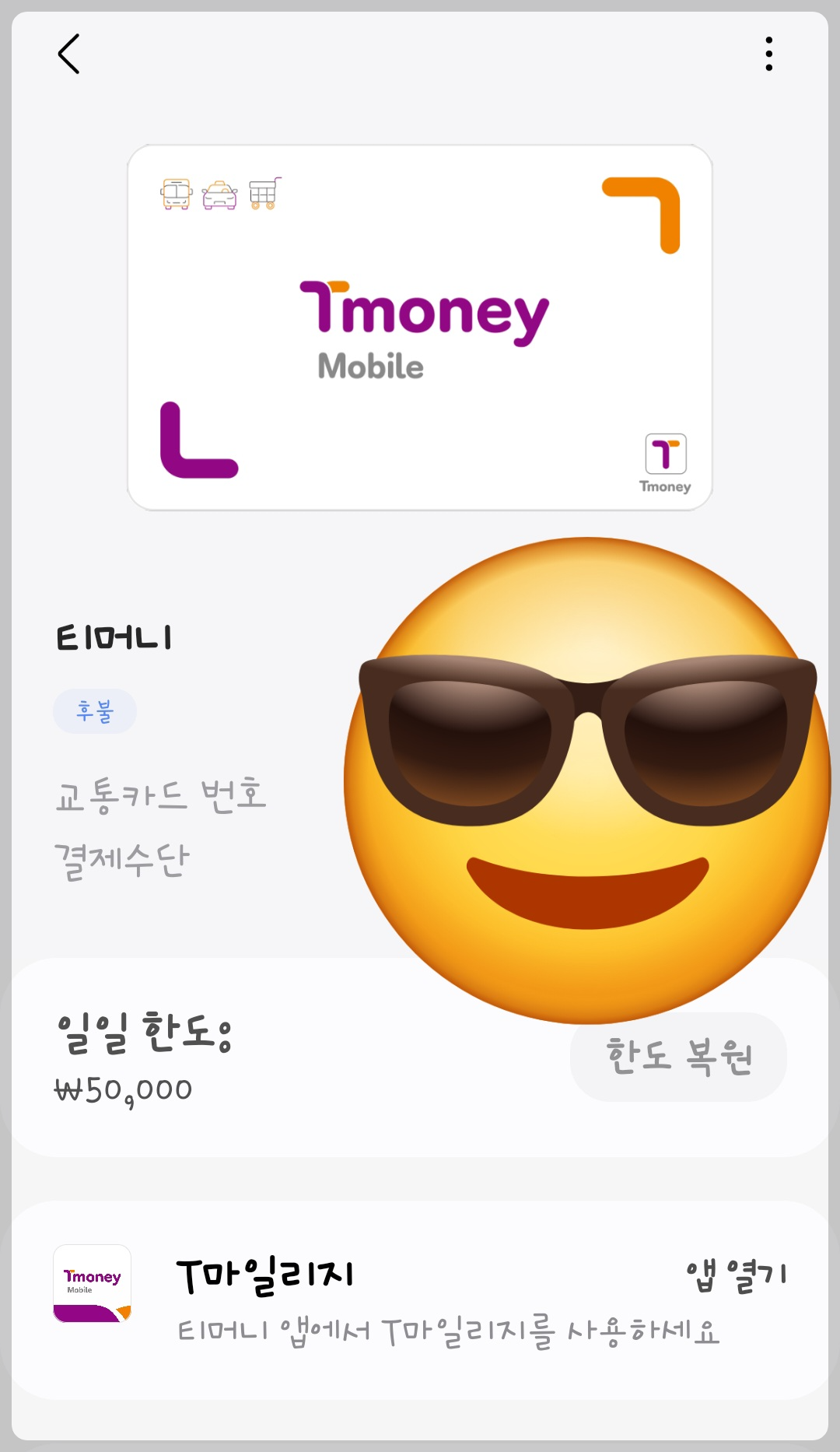The width and height of the screenshot is (840, 1452).
Task: Select the bus icon on the Tmoney card
Action: click(174, 193)
